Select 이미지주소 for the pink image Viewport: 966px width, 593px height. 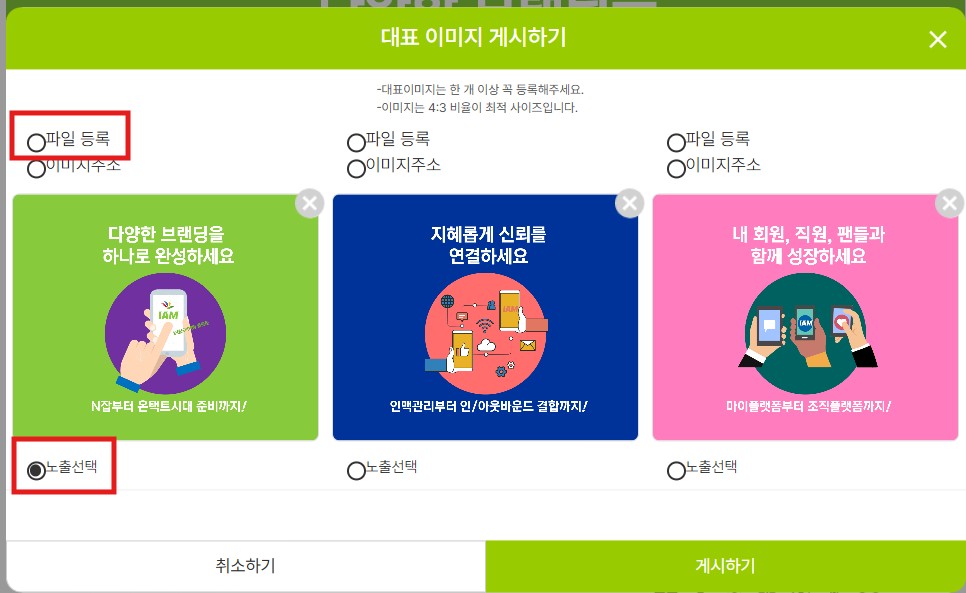coord(676,169)
